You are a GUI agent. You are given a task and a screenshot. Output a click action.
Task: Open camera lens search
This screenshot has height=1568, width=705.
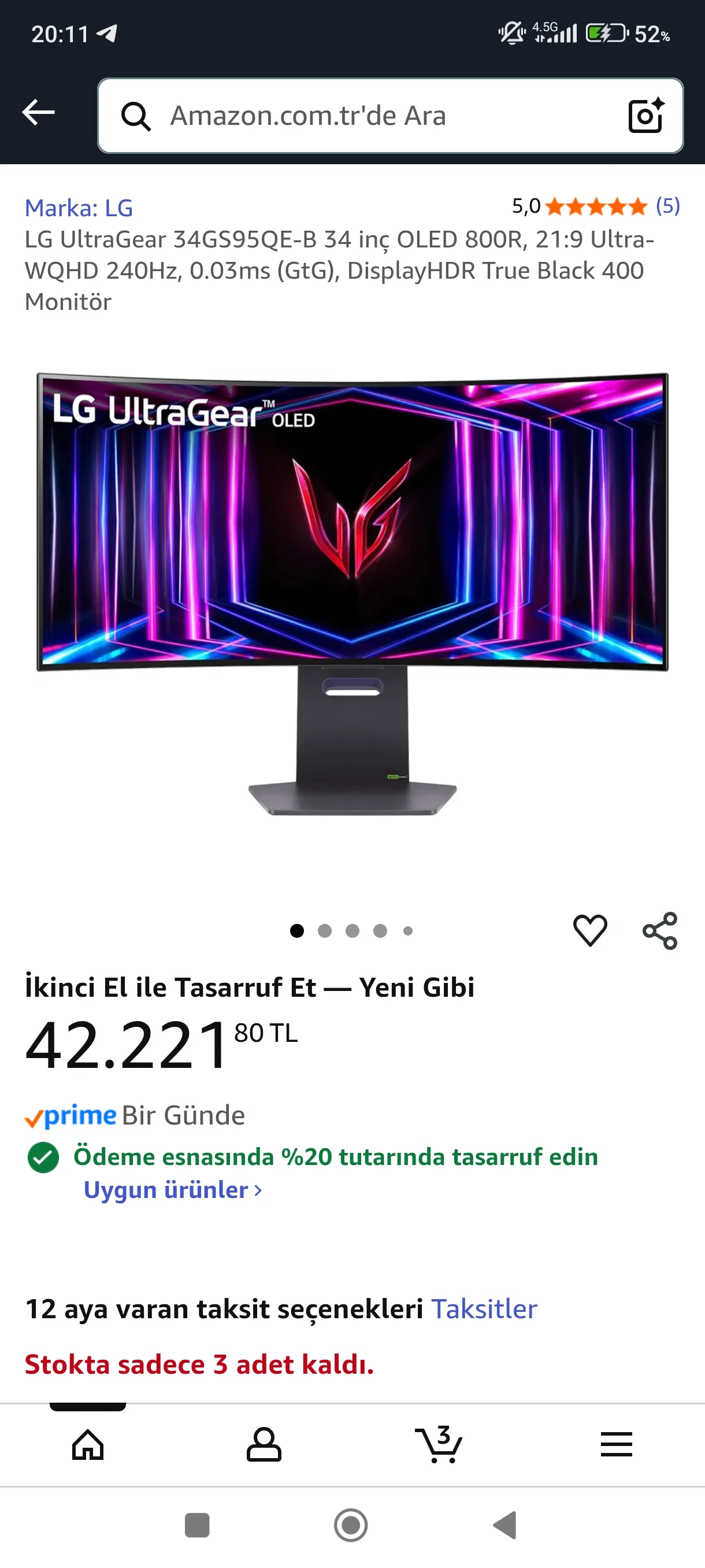[x=645, y=116]
